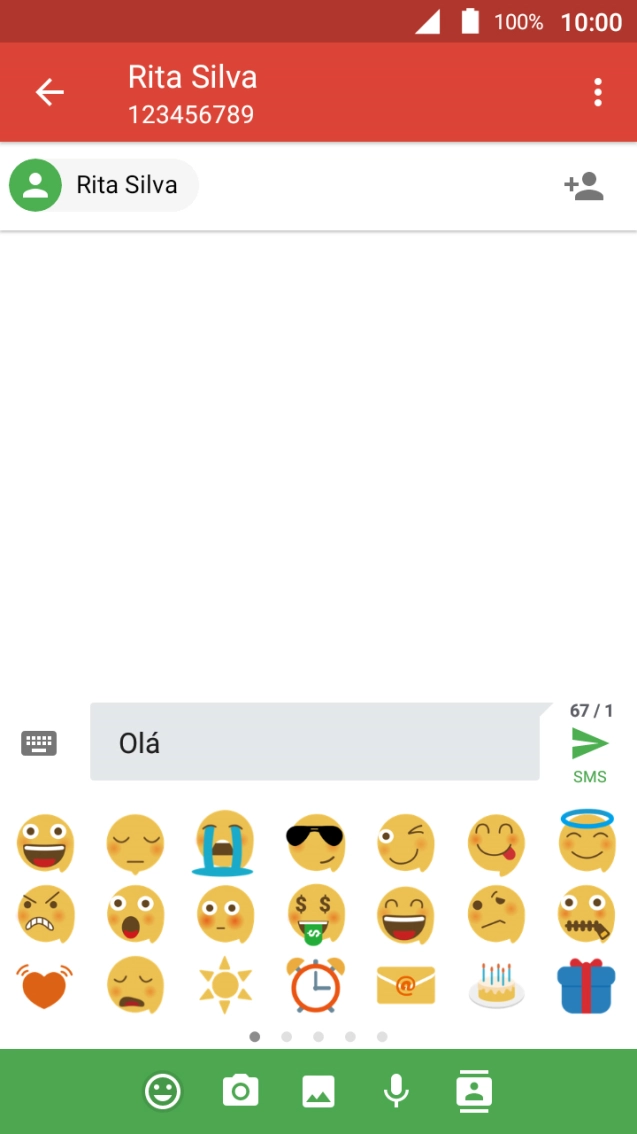
Task: Insert the crying face emoji
Action: point(223,843)
